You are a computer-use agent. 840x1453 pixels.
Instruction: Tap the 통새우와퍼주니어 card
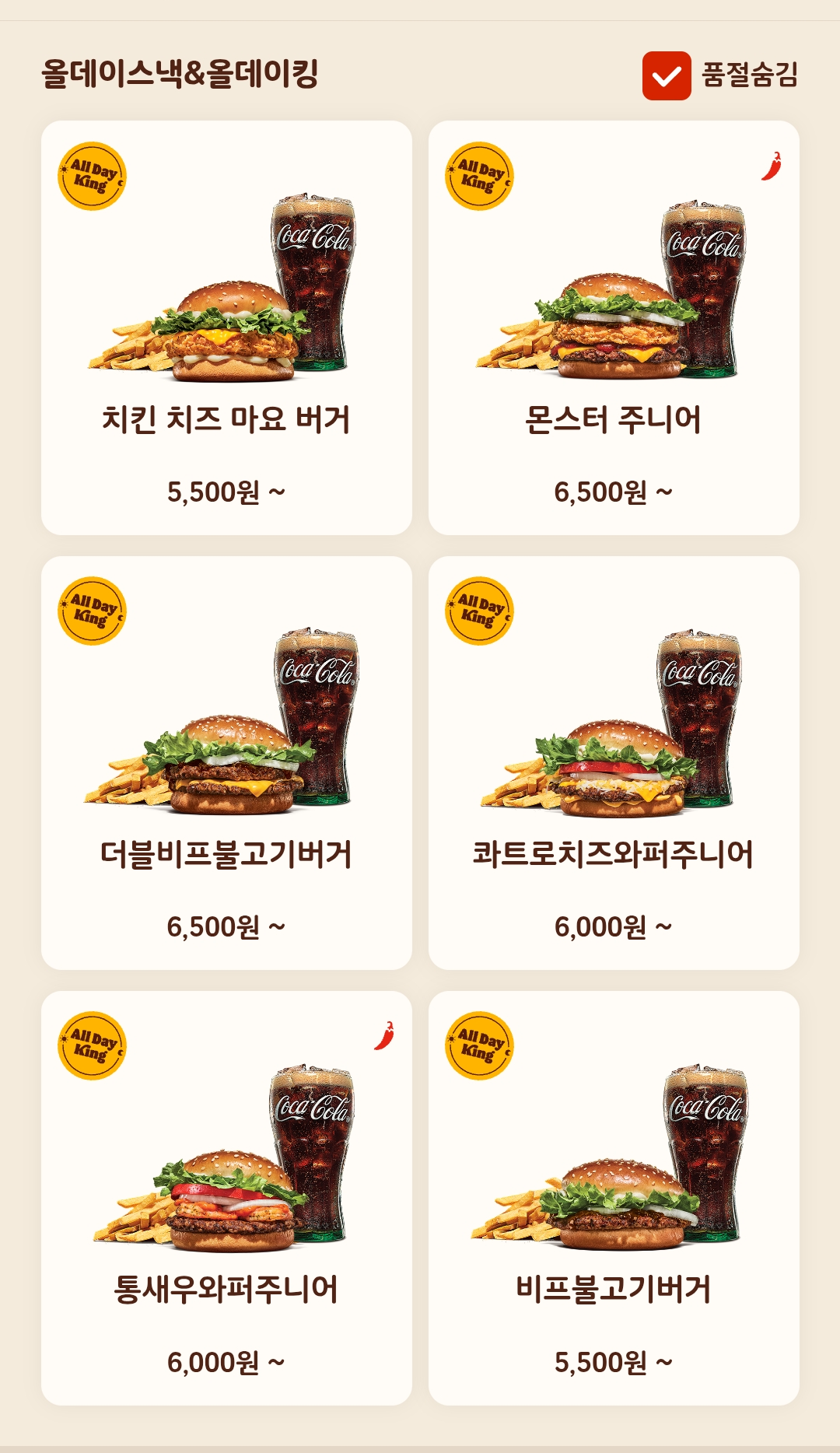226,1198
